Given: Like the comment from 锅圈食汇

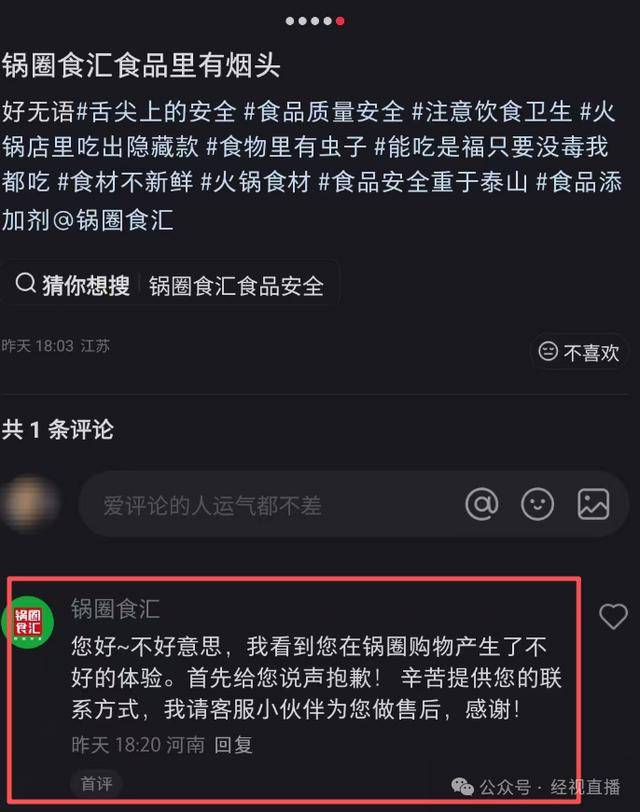Looking at the screenshot, I should point(612,617).
